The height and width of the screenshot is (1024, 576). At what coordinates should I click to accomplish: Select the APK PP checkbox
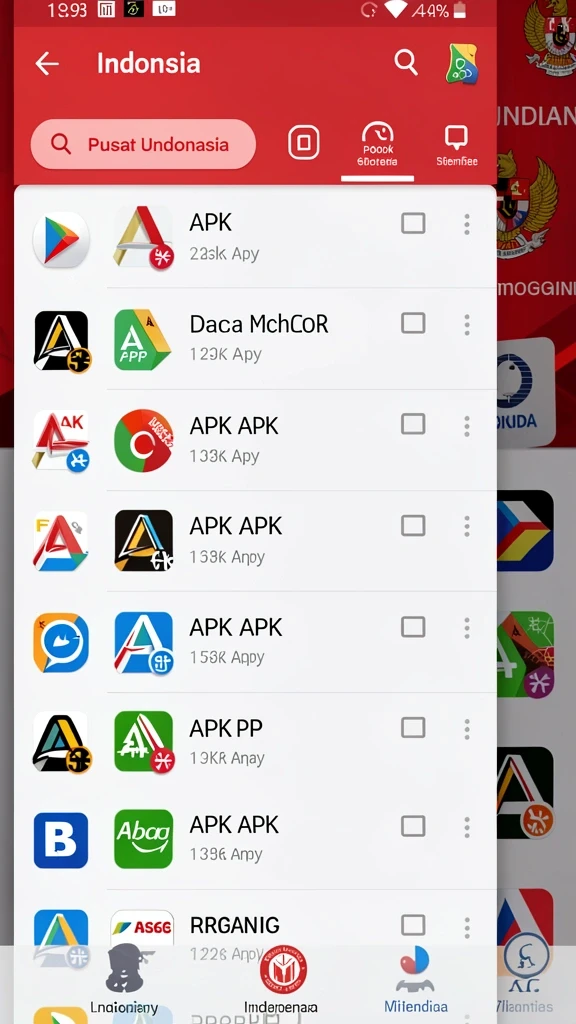click(413, 728)
